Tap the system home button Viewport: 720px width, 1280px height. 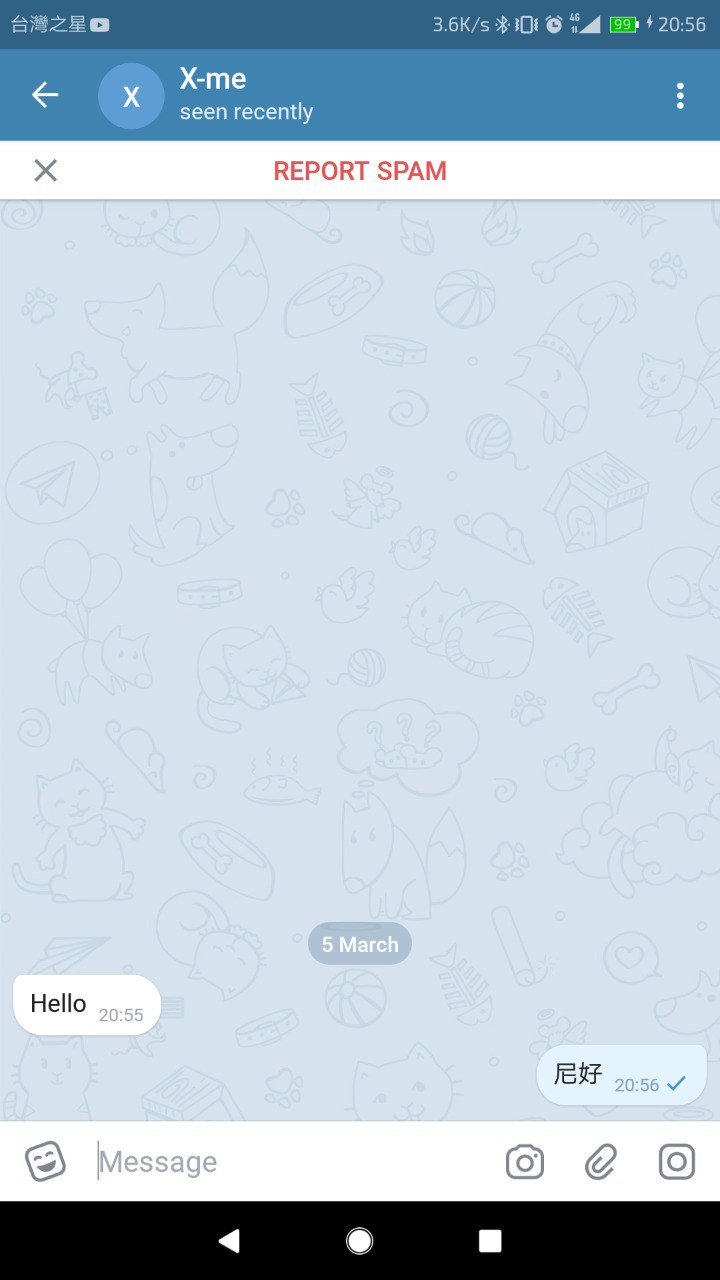tap(360, 1241)
